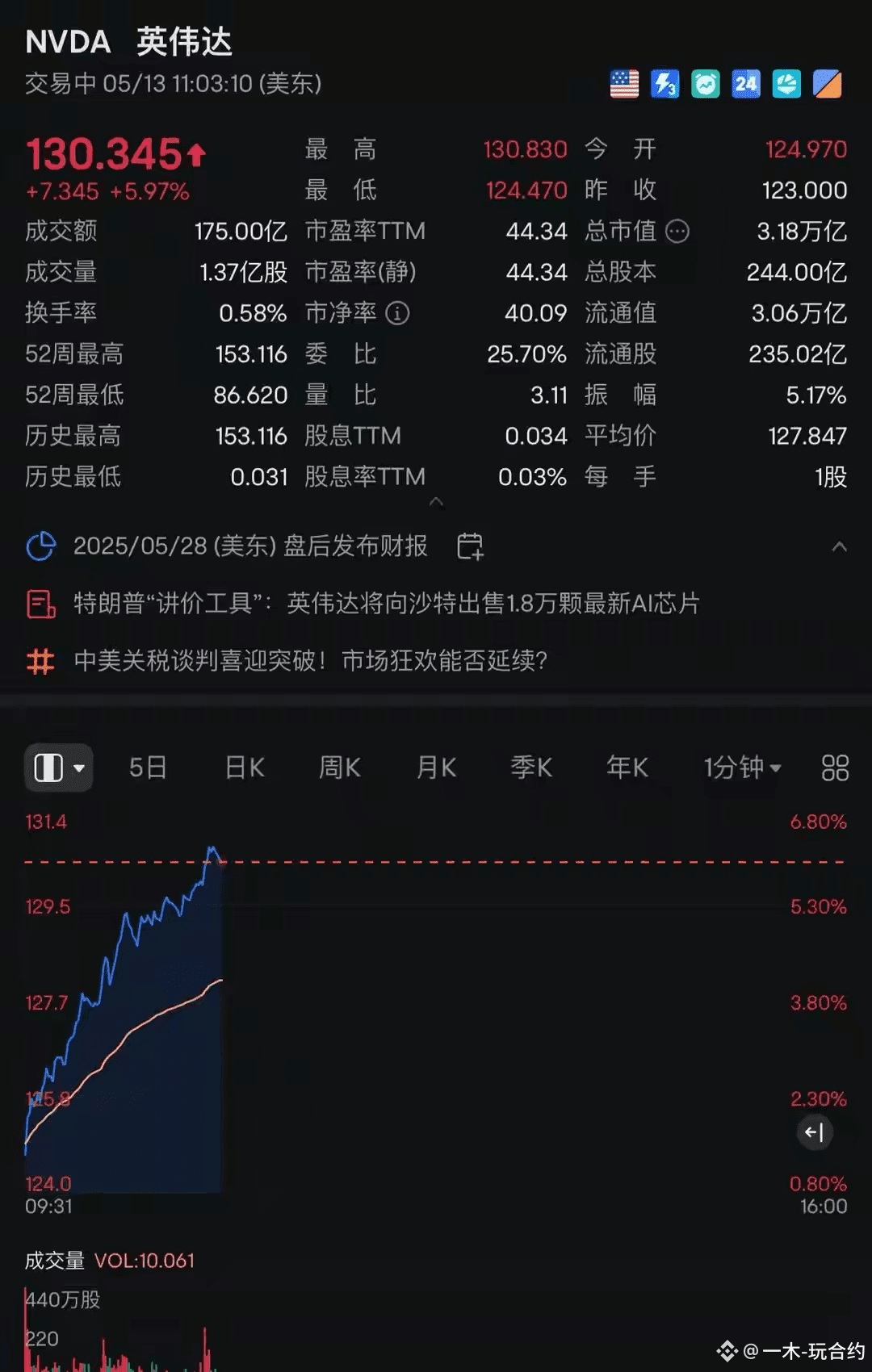Open the 1分钟 interval dropdown

740,768
